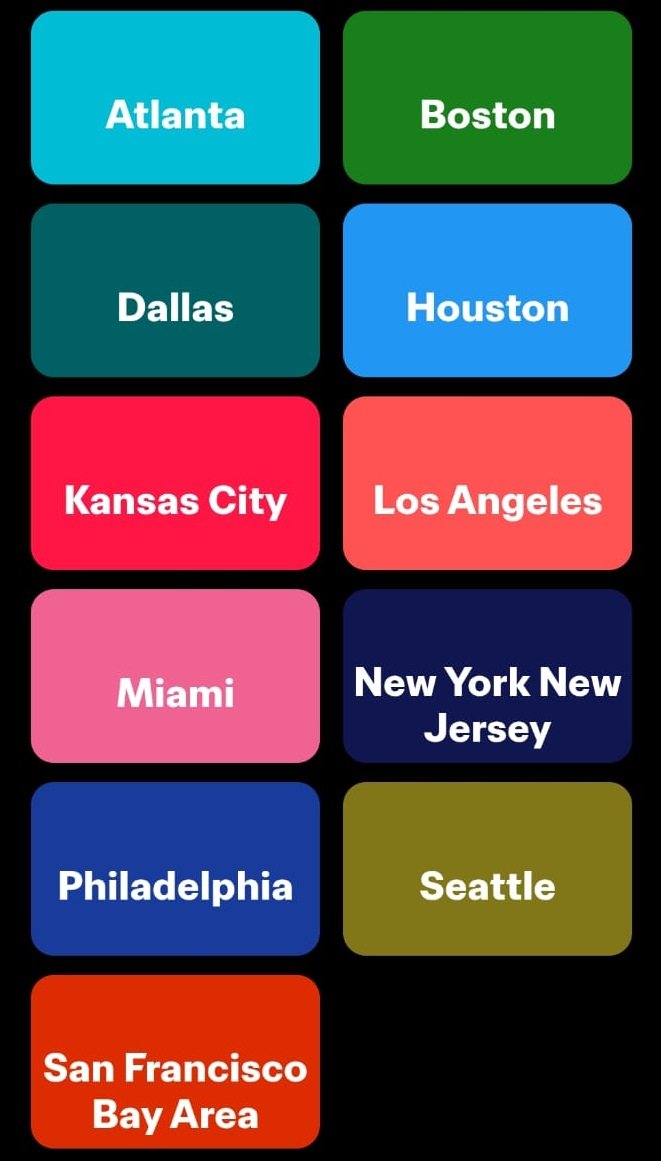Select the Philadelphia card
Screen dimensions: 661x1161
point(175,869)
